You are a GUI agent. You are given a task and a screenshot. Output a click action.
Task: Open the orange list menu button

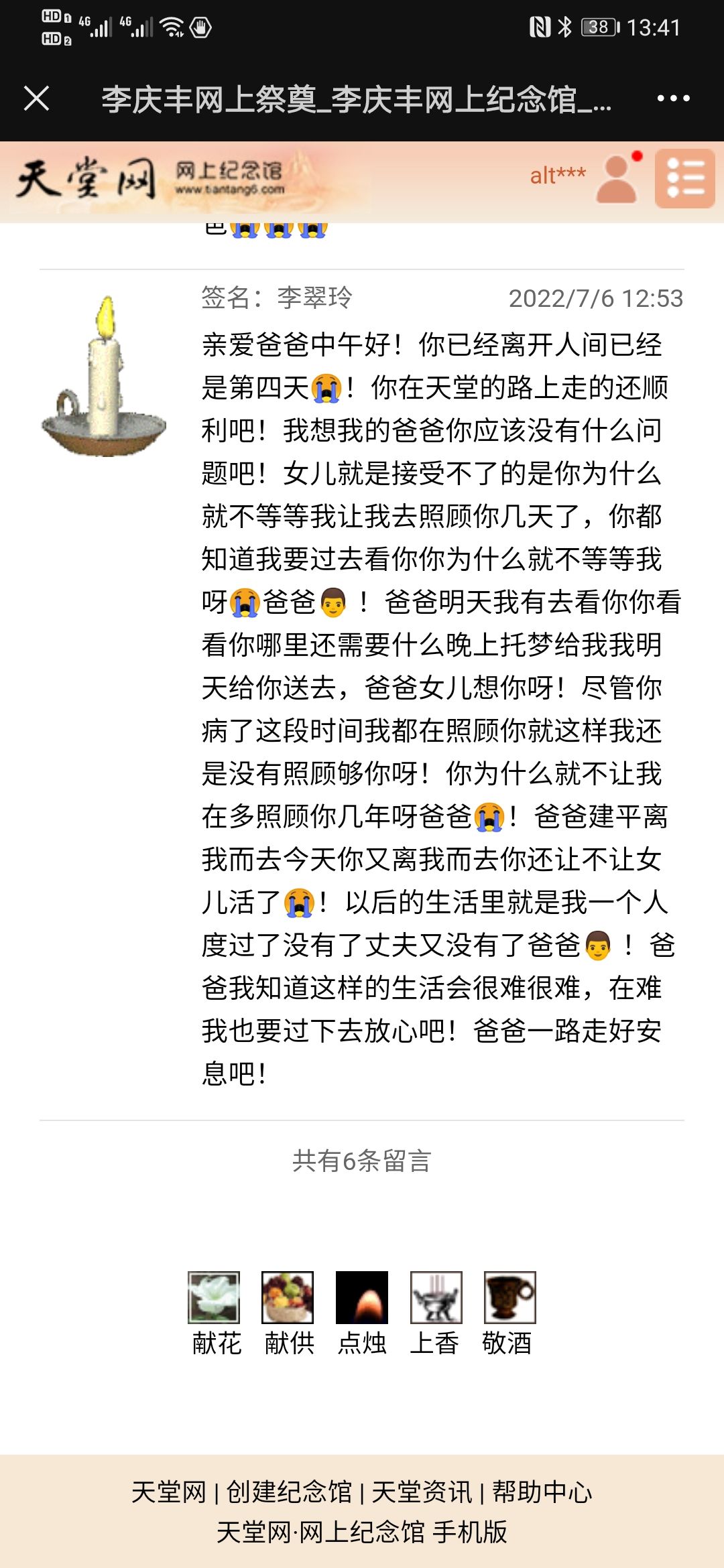pos(684,179)
